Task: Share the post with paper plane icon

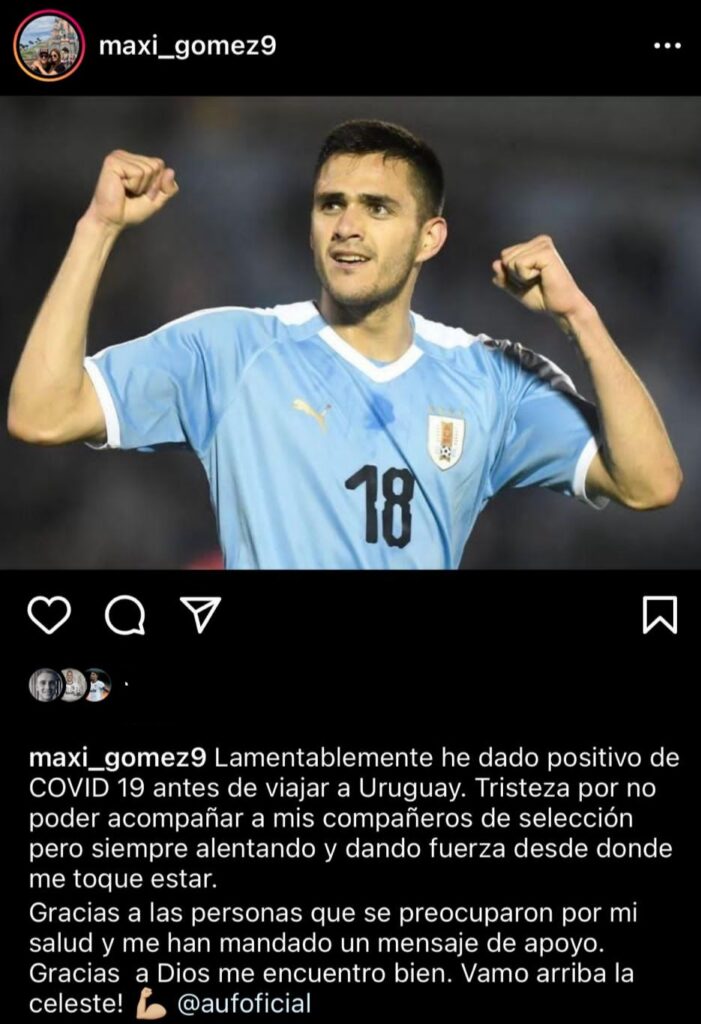Action: tap(201, 615)
